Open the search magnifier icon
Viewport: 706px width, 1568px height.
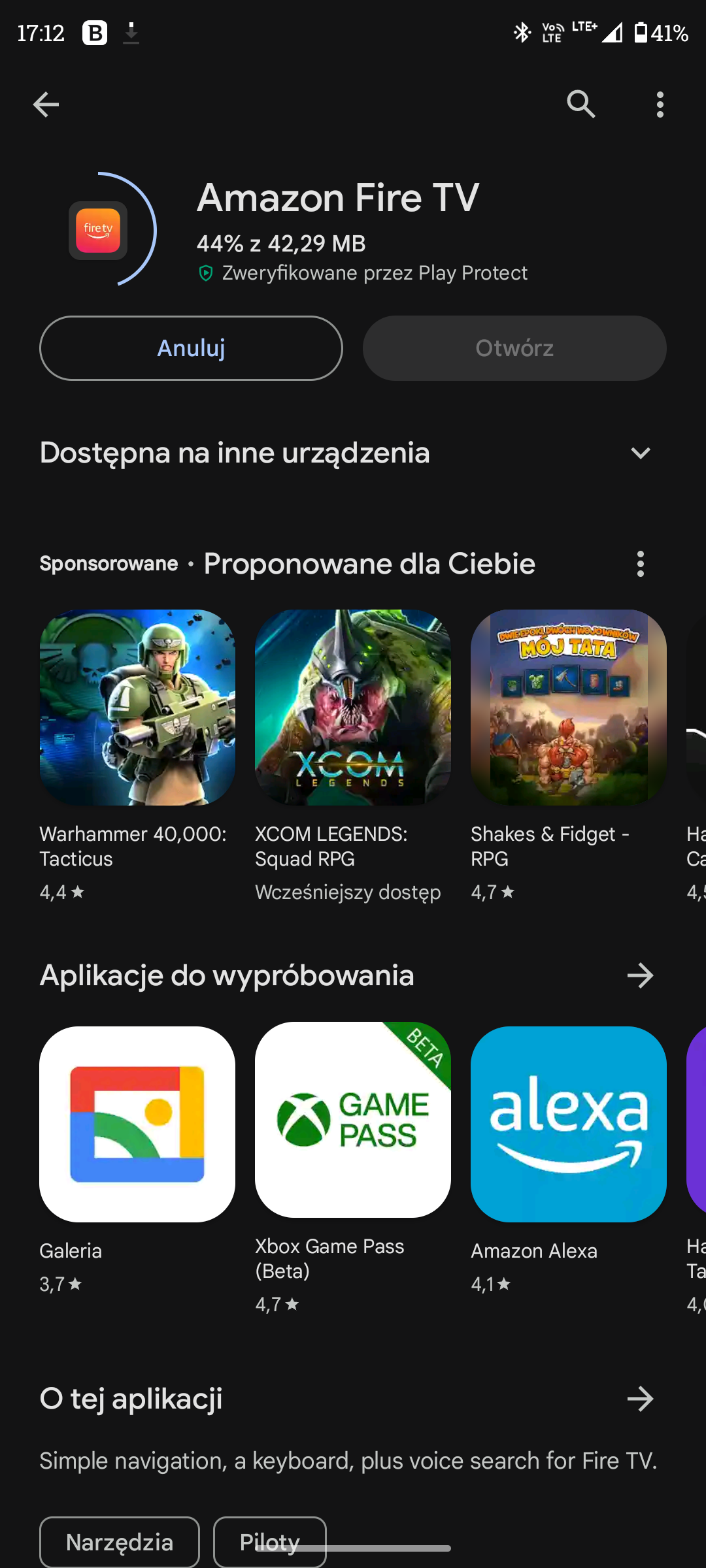[x=581, y=105]
